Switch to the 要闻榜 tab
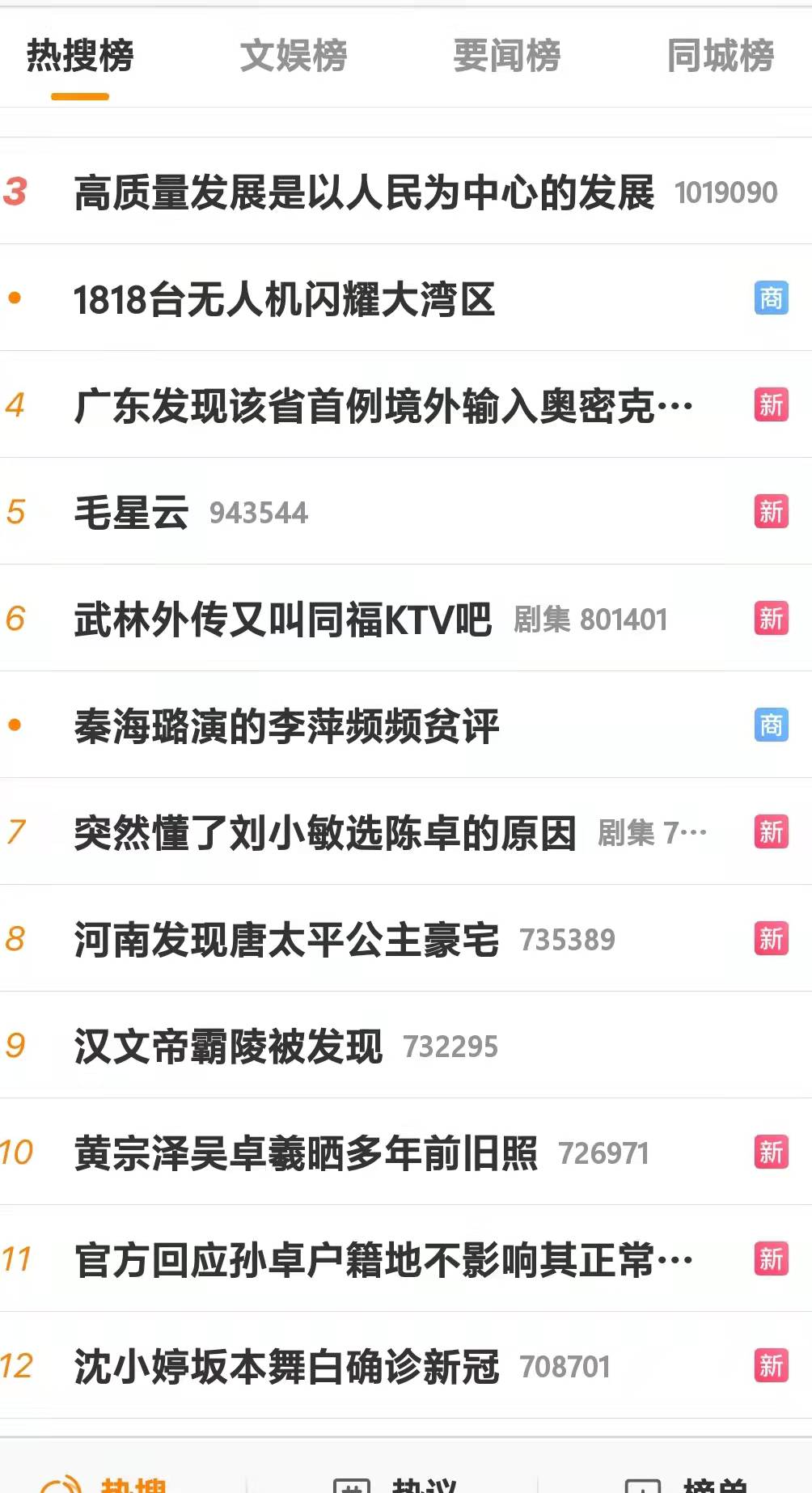 click(x=507, y=56)
